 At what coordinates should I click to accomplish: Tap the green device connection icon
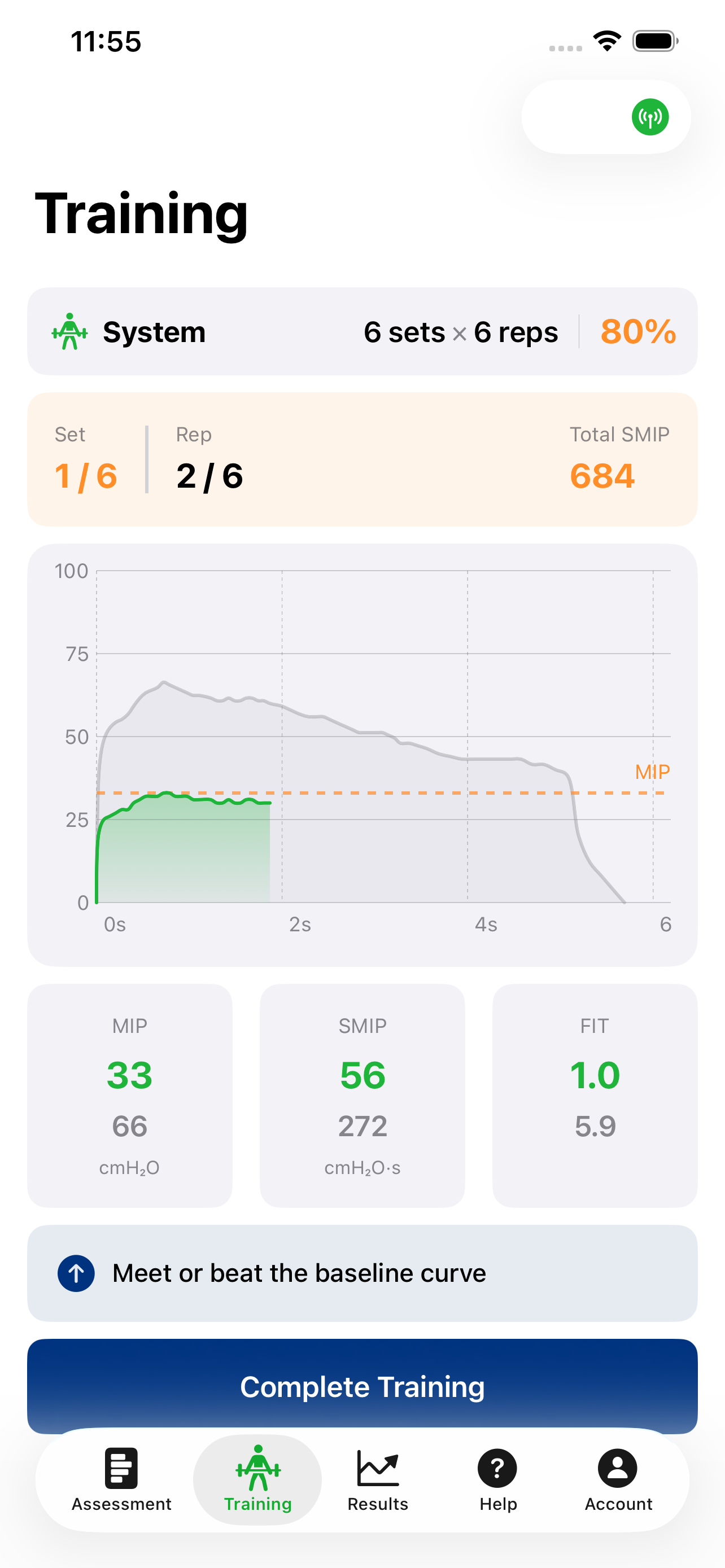pyautogui.click(x=649, y=117)
